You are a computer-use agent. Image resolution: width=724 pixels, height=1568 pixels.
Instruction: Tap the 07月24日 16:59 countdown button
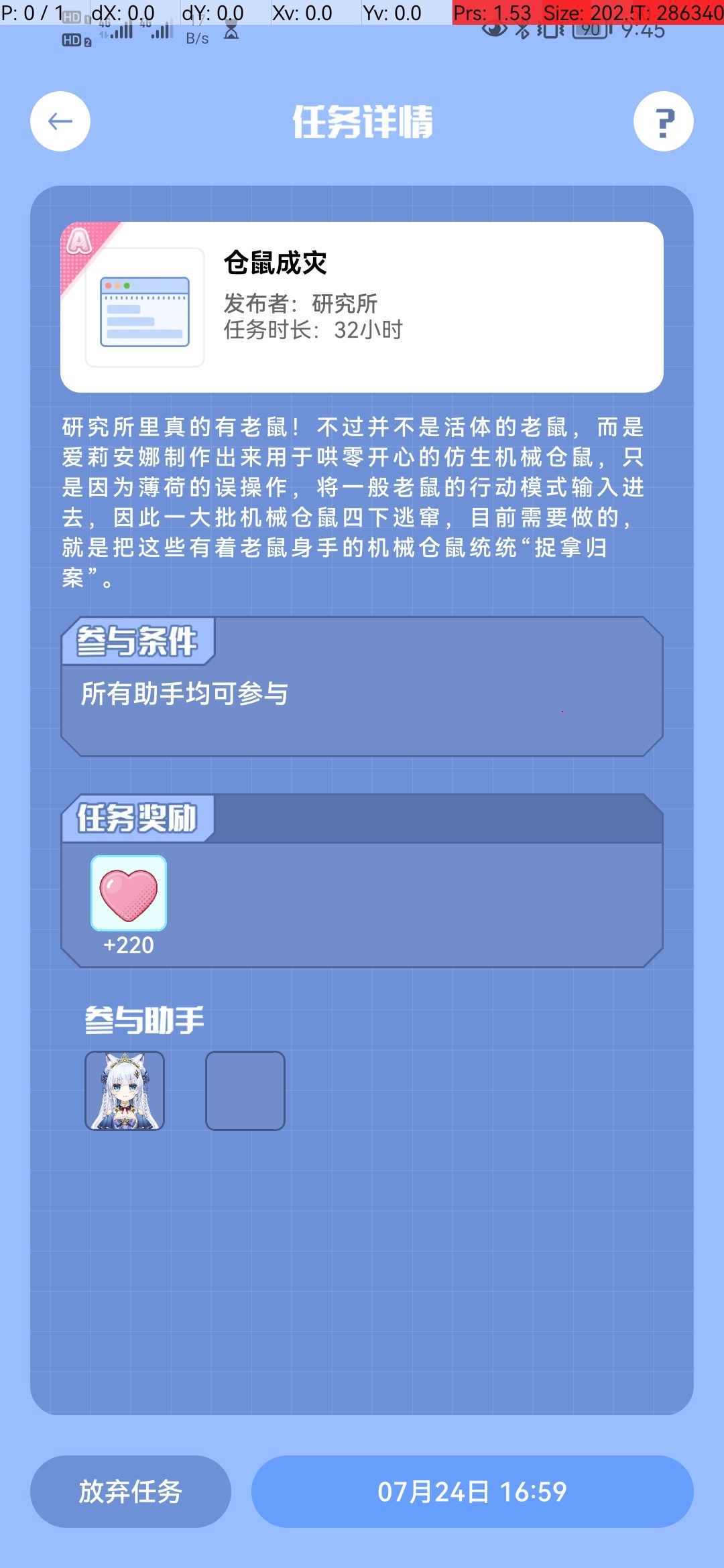pos(472,1491)
